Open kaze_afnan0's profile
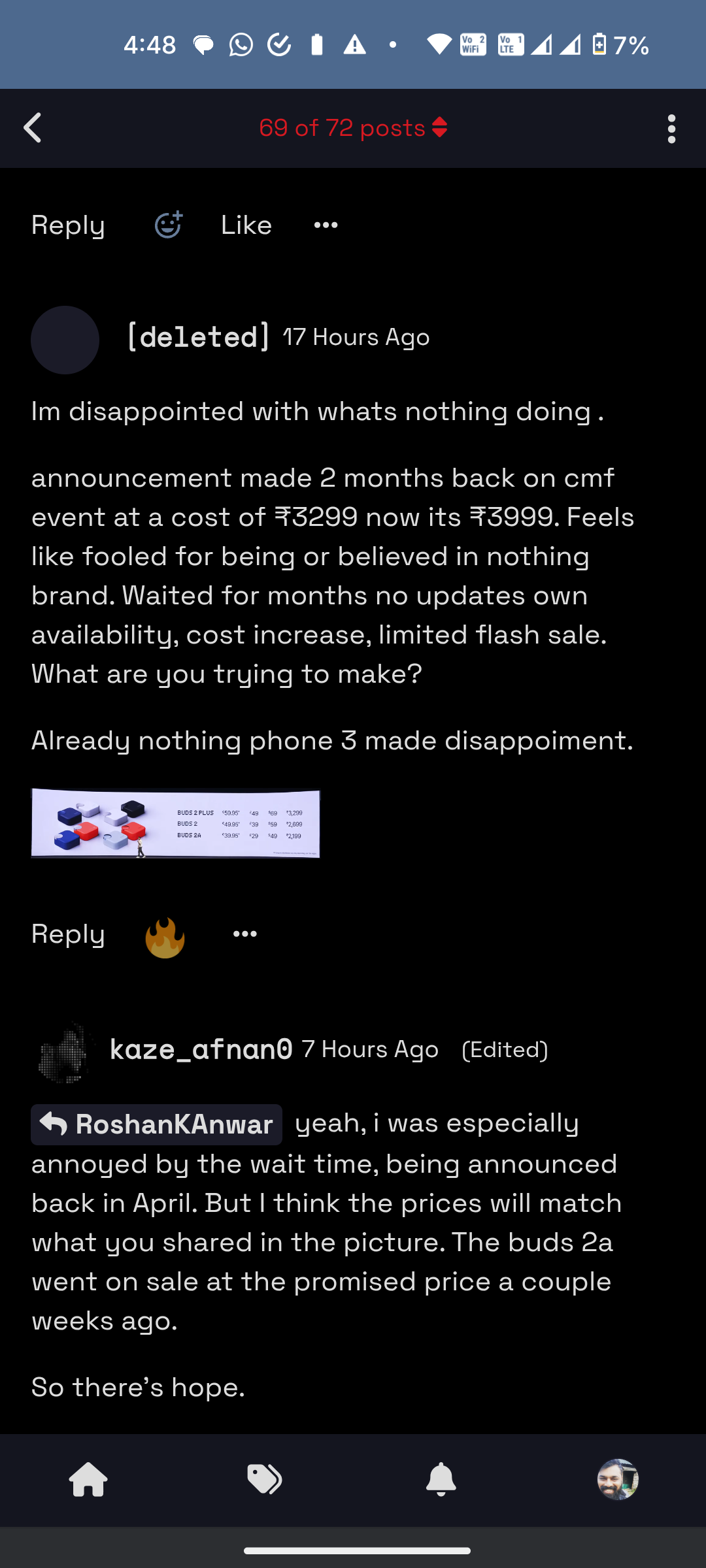The height and width of the screenshot is (1568, 706). pos(200,1049)
